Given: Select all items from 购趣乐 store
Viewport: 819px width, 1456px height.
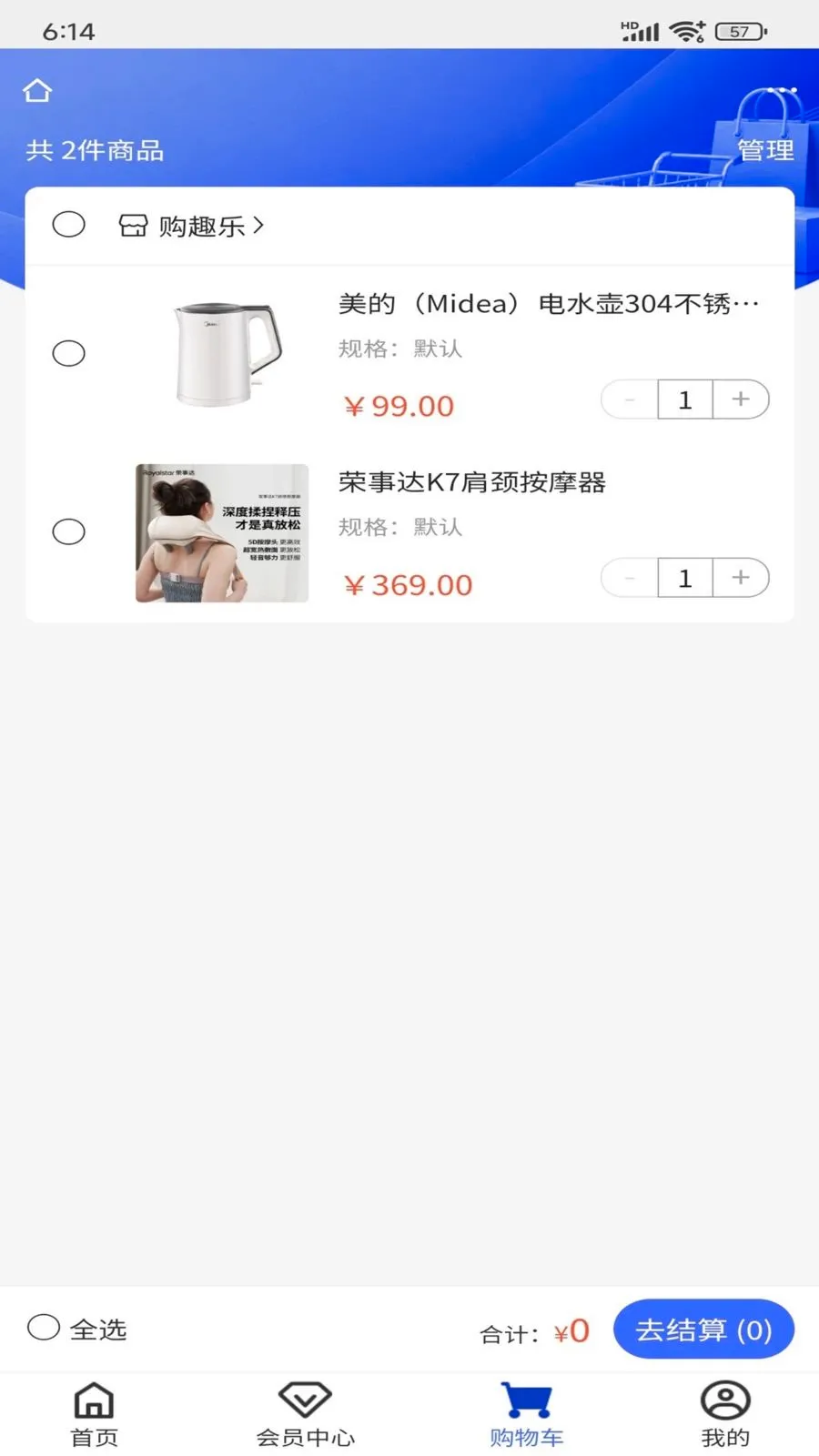Looking at the screenshot, I should point(68,224).
